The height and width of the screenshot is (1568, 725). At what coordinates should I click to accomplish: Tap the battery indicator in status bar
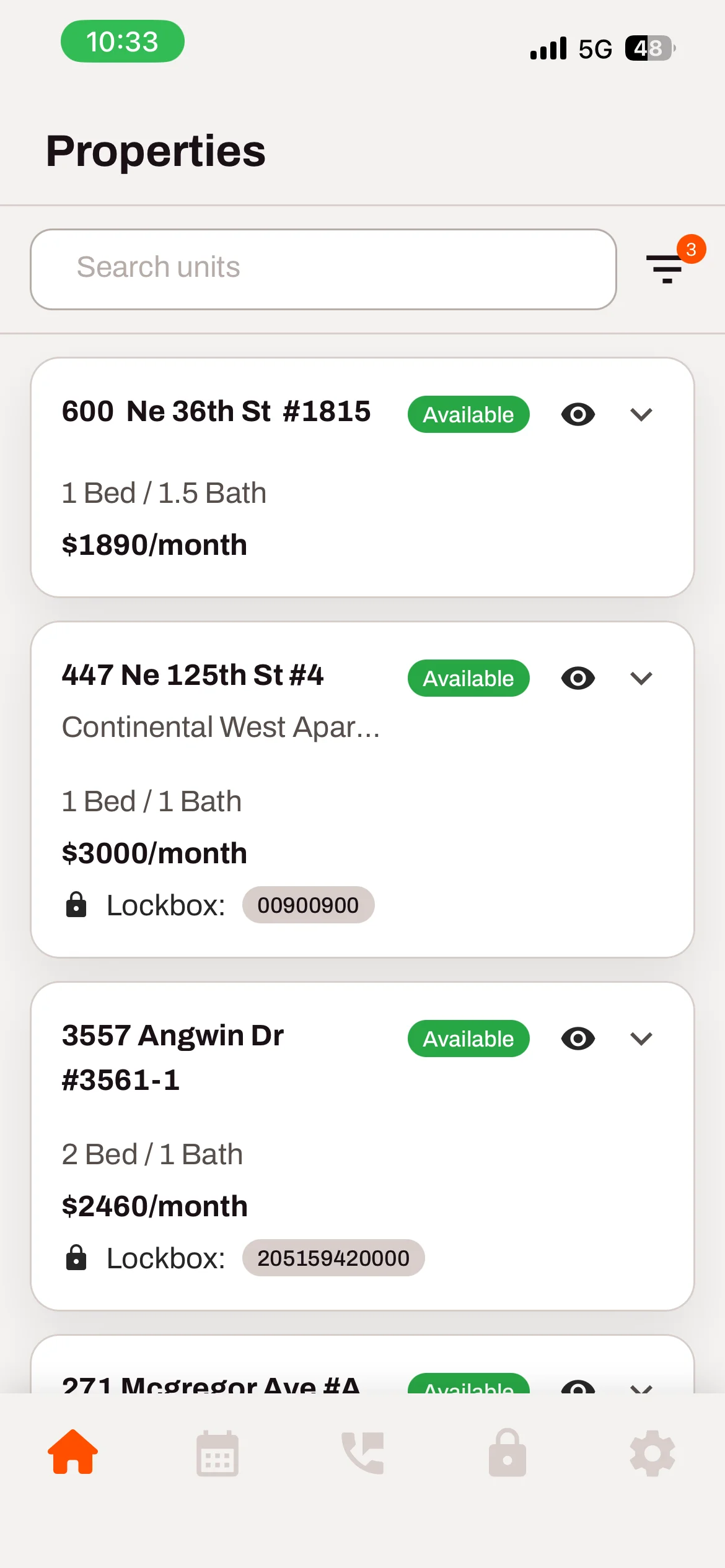(649, 48)
